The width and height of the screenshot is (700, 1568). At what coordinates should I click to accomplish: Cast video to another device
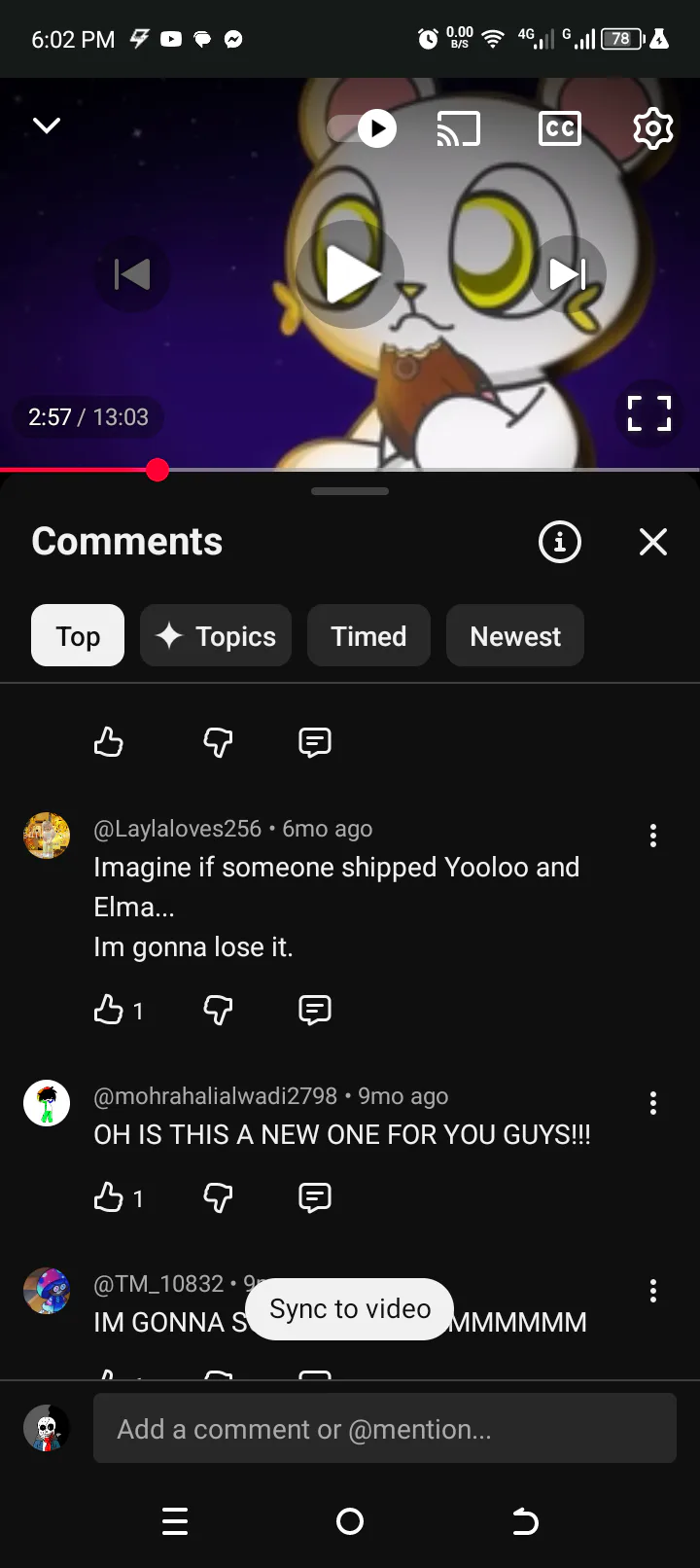tap(459, 128)
